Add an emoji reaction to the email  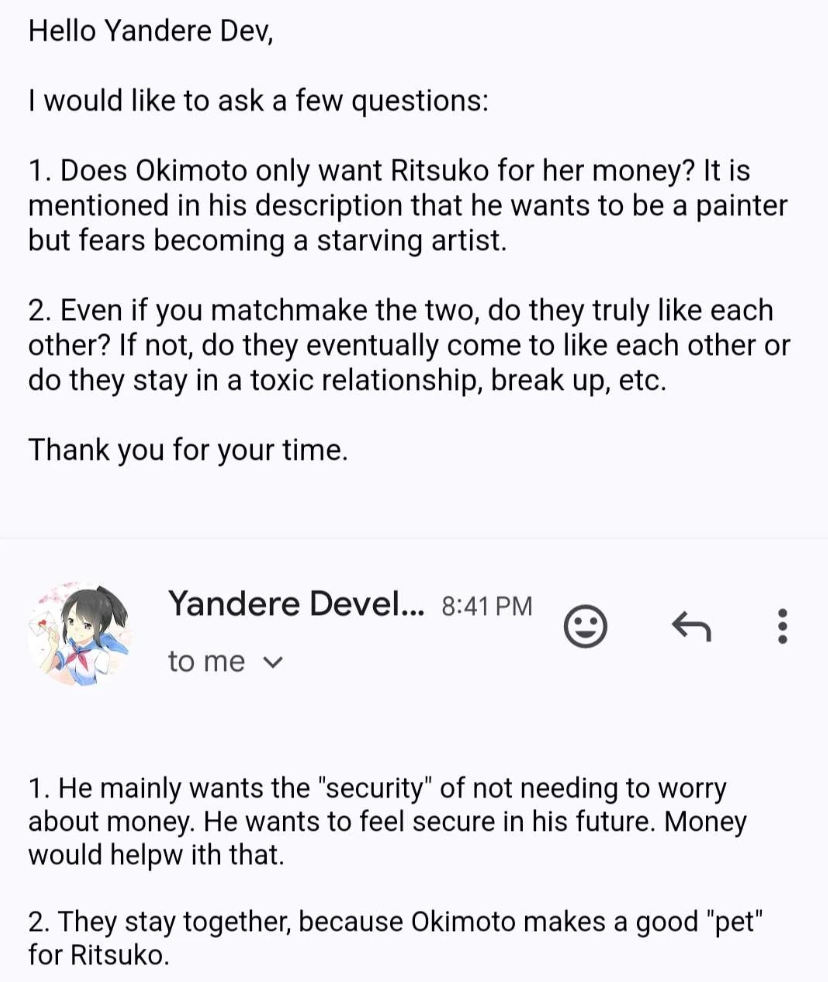point(585,627)
